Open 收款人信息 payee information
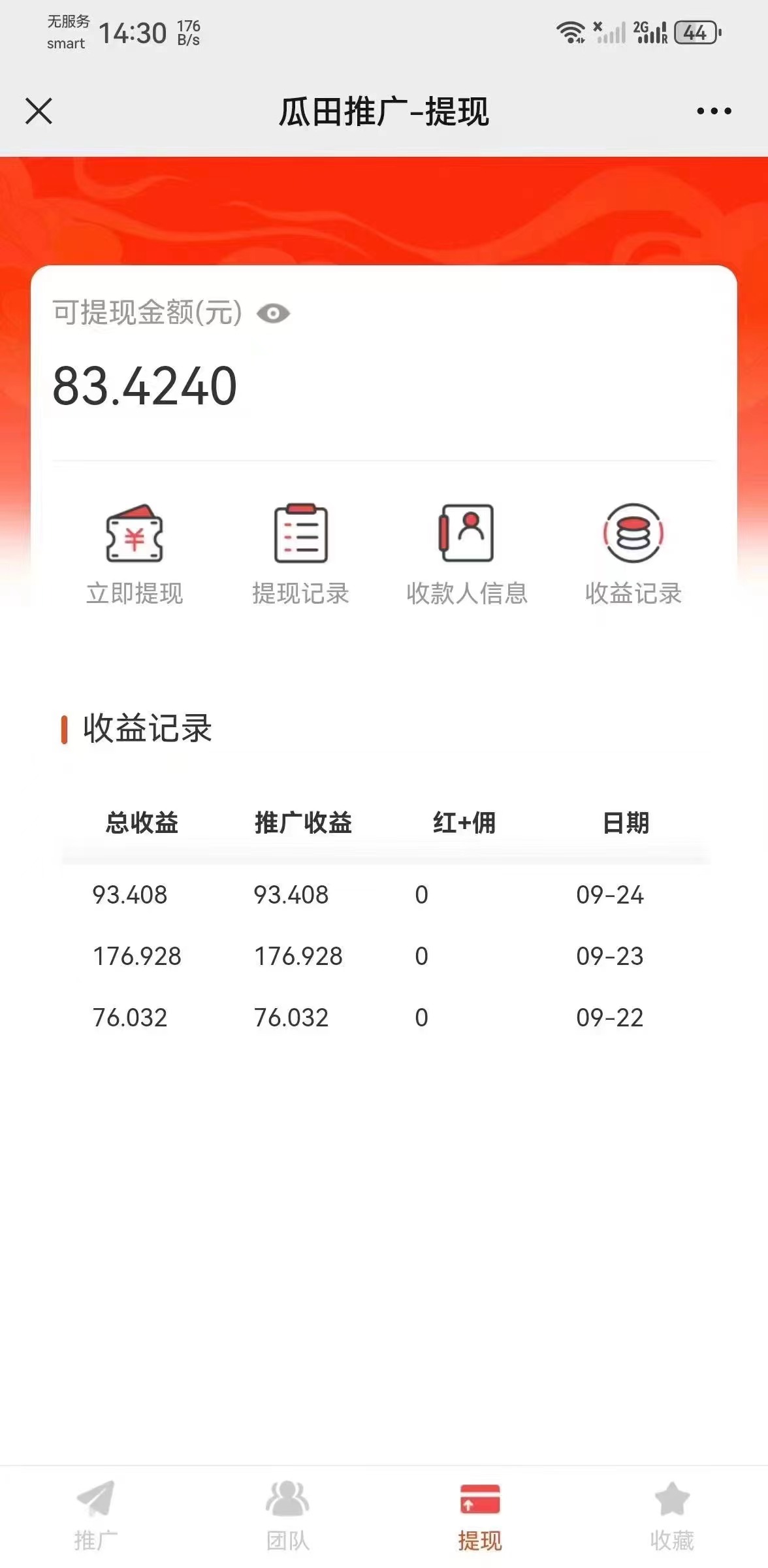Image resolution: width=768 pixels, height=1568 pixels. pos(466,555)
